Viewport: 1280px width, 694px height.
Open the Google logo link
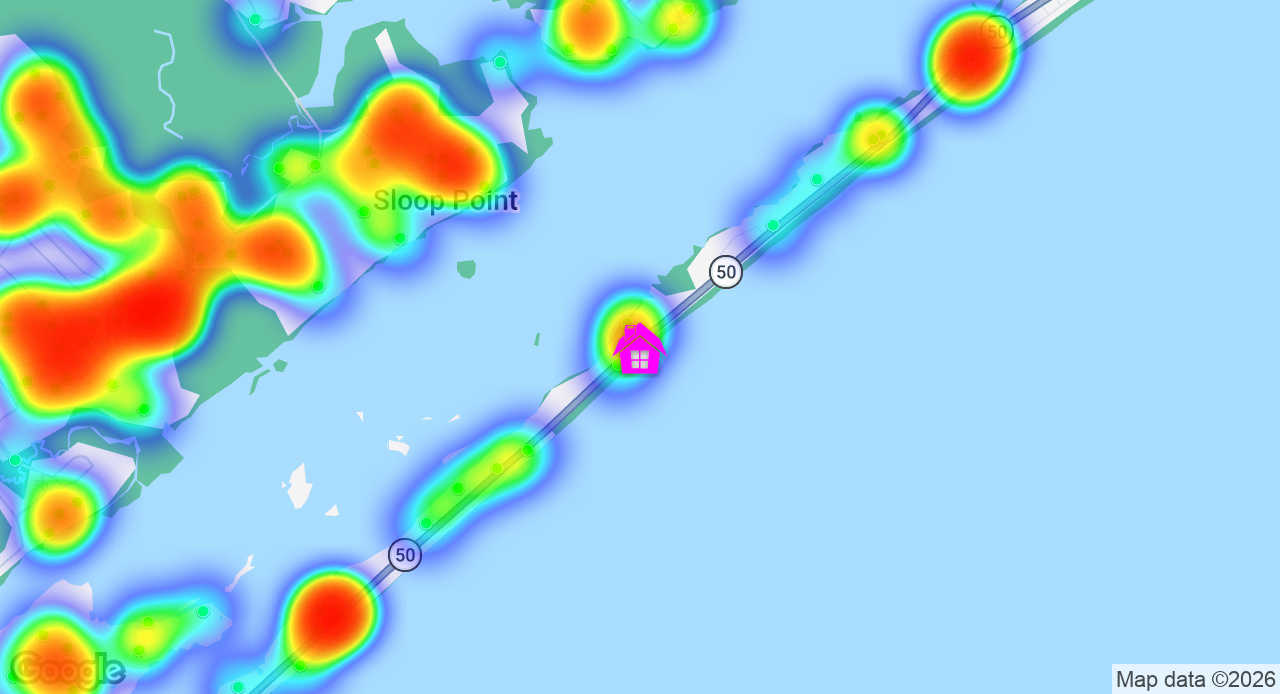67,669
